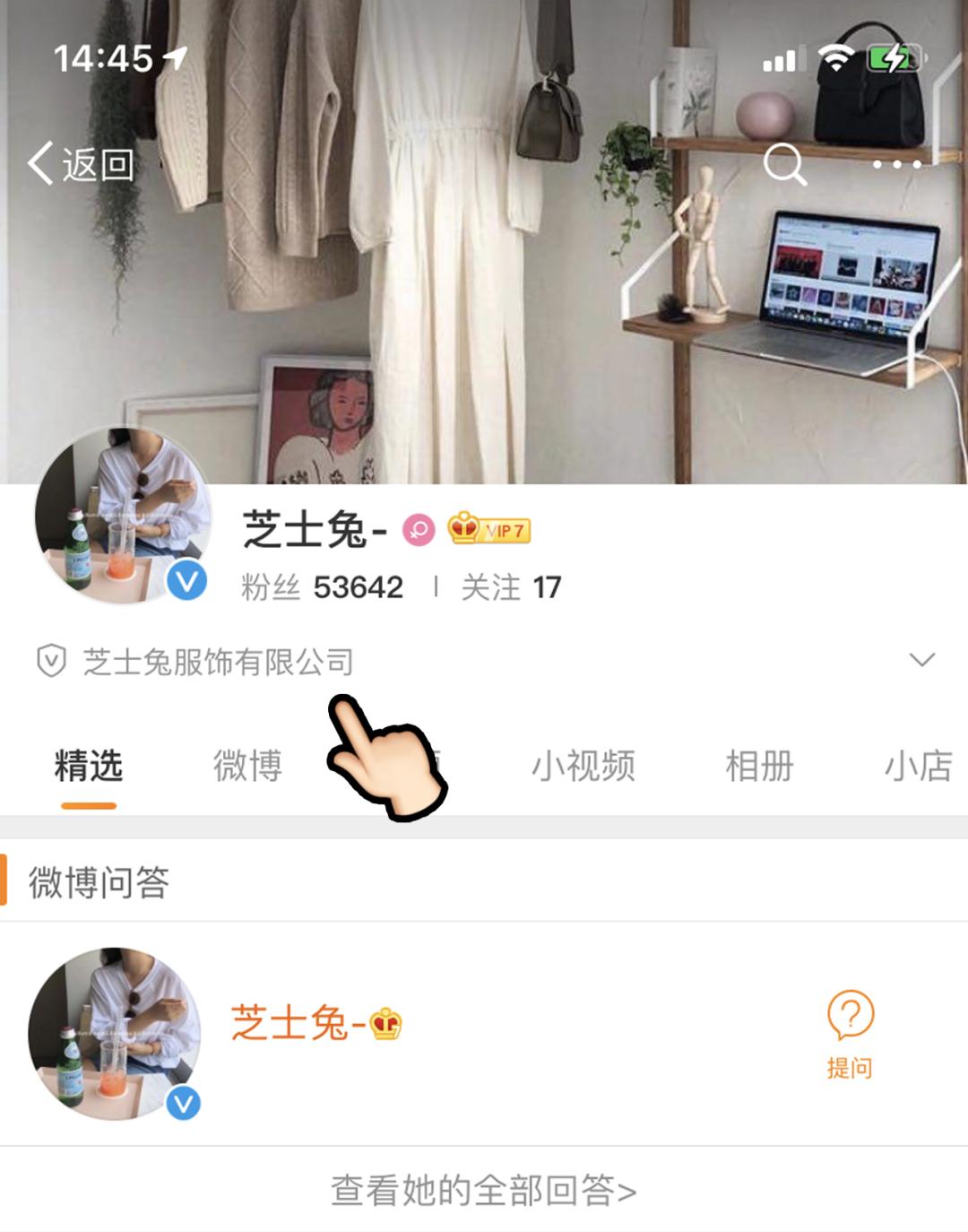Tap the 关注 17 following count
Screen dimensions: 968x1232
509,587
